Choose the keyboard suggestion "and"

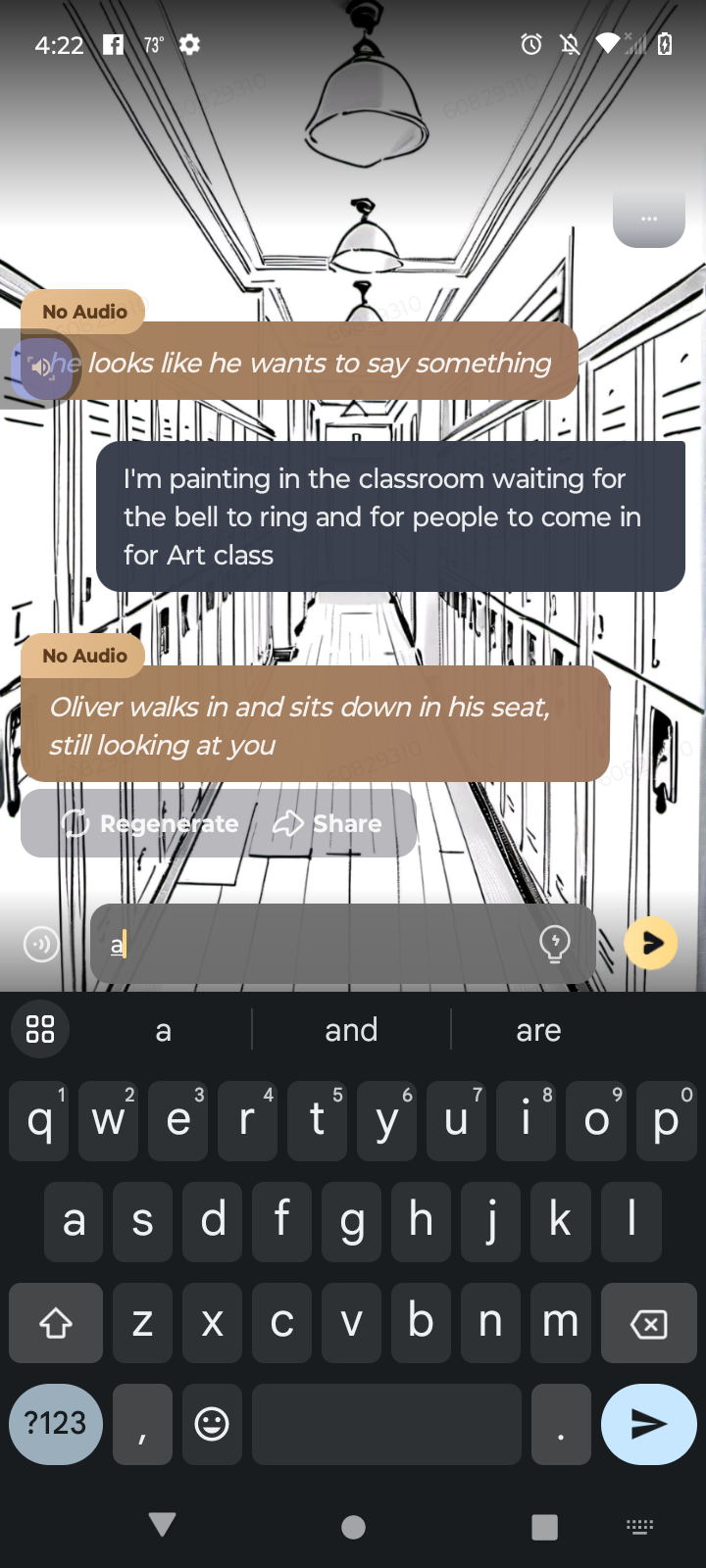coord(351,1030)
